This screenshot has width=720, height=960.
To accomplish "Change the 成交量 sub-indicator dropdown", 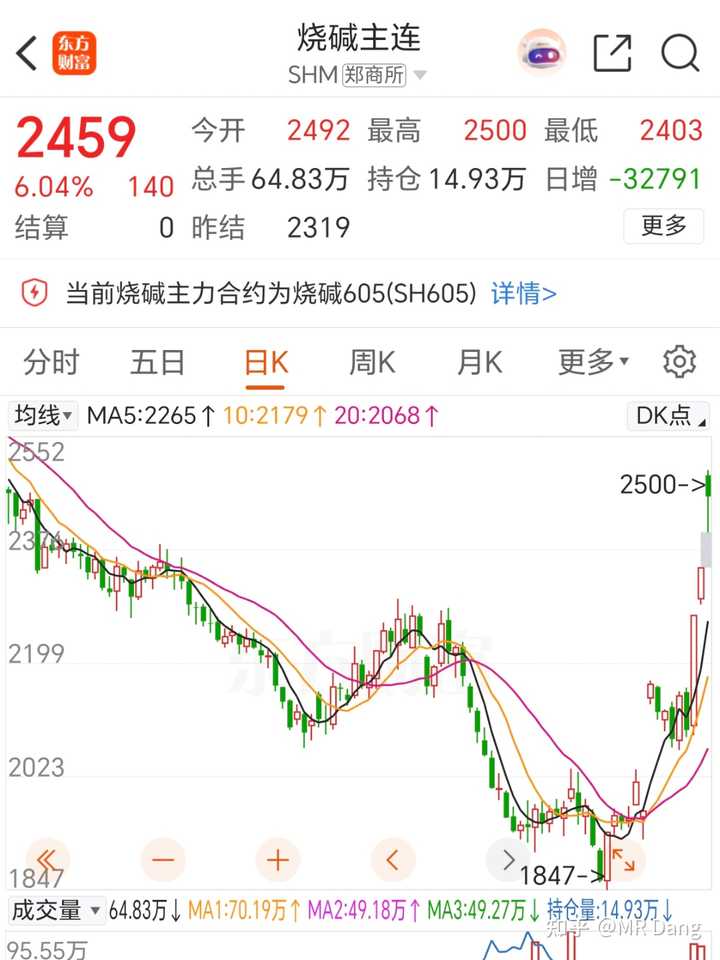I will (56, 910).
